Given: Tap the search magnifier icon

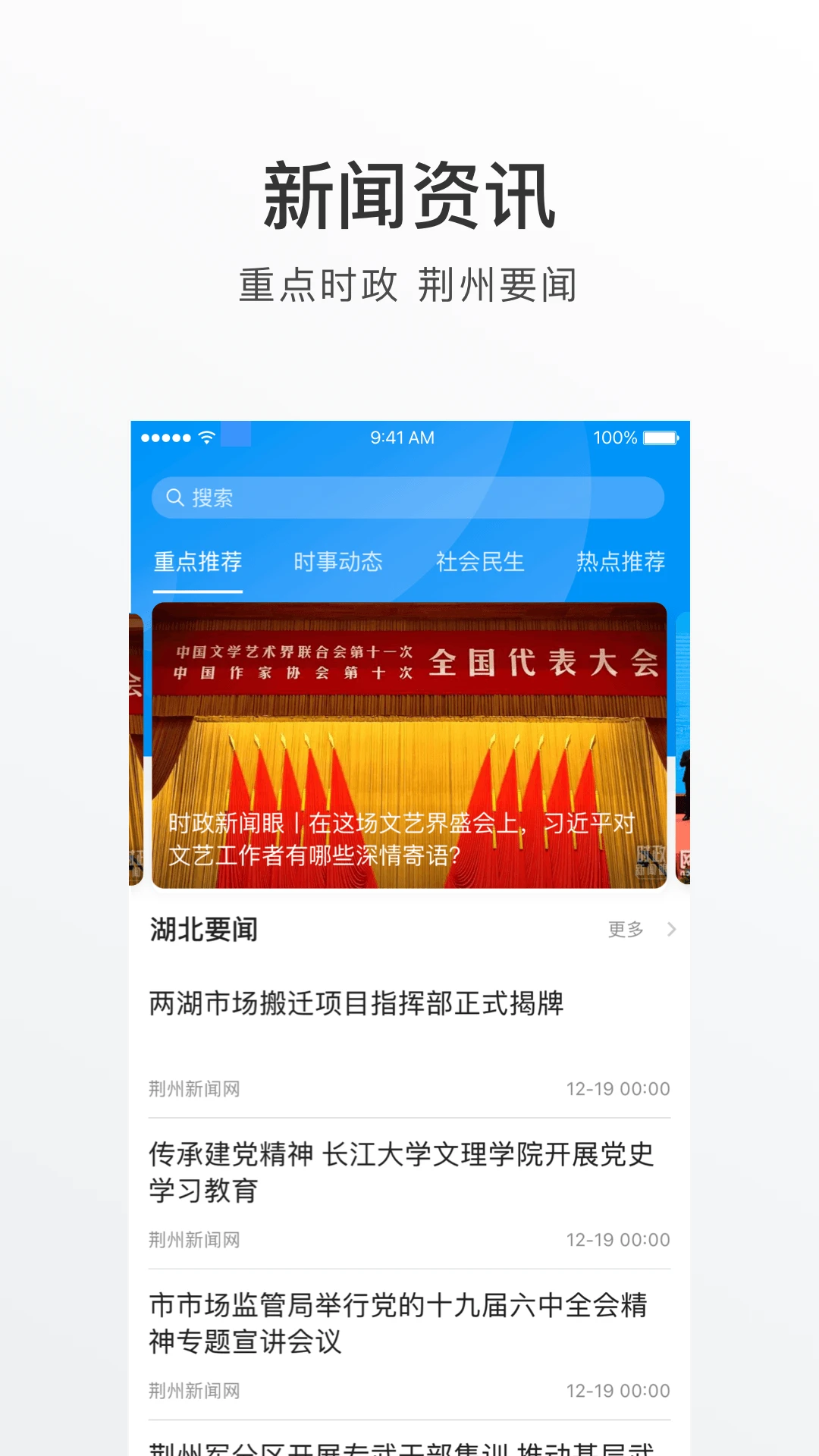Looking at the screenshot, I should click(x=175, y=497).
